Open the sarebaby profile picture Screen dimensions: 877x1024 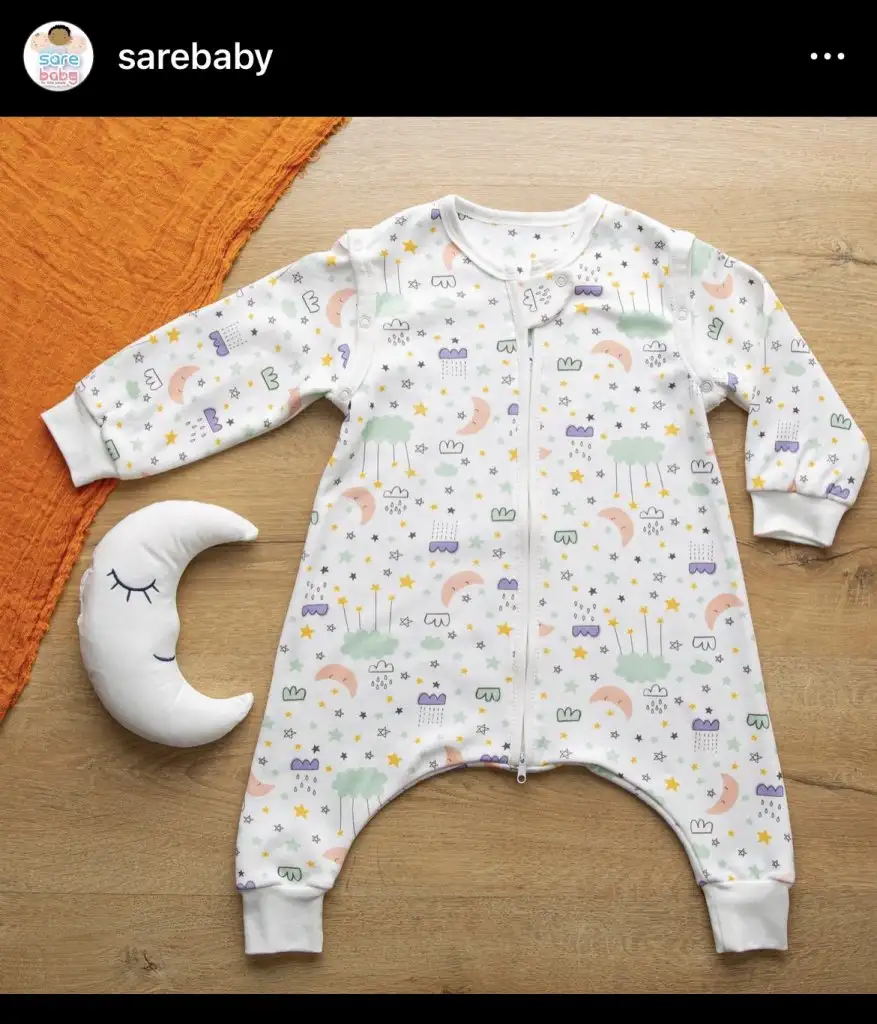[x=58, y=57]
